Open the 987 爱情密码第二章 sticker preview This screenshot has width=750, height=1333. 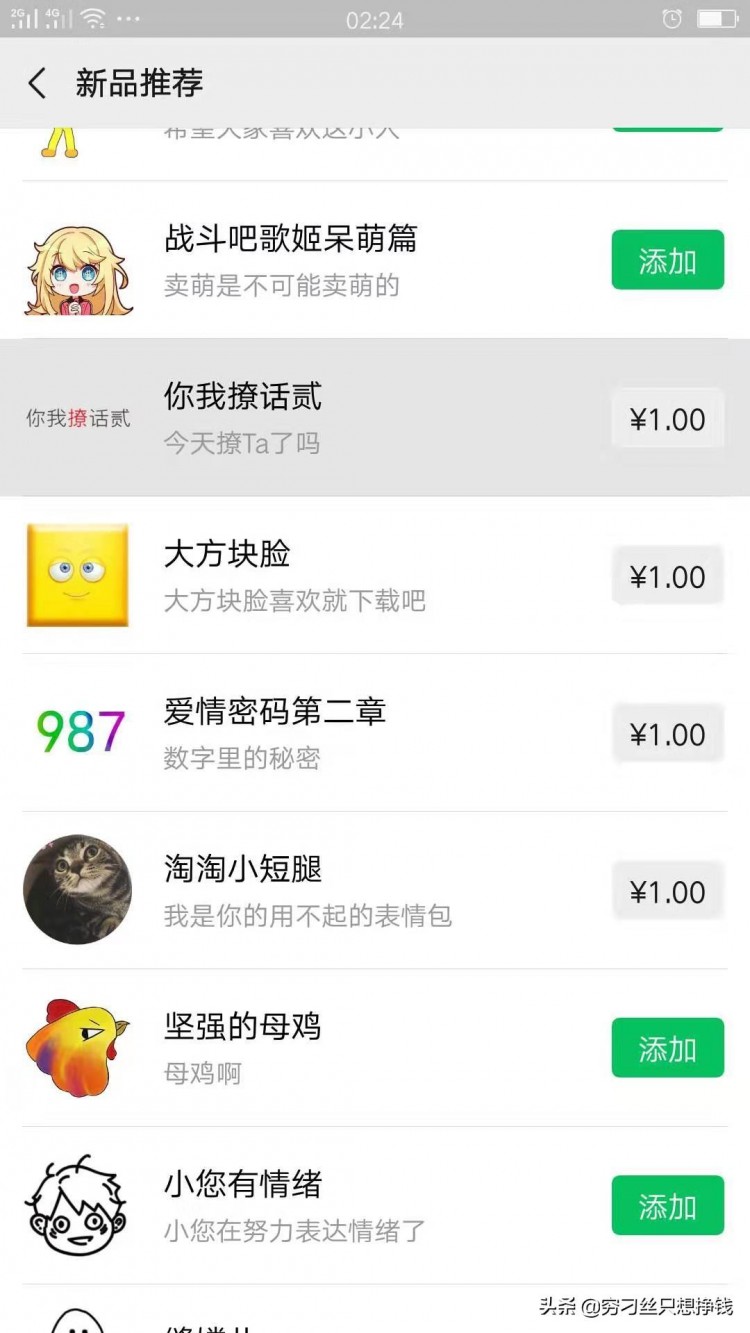point(77,733)
